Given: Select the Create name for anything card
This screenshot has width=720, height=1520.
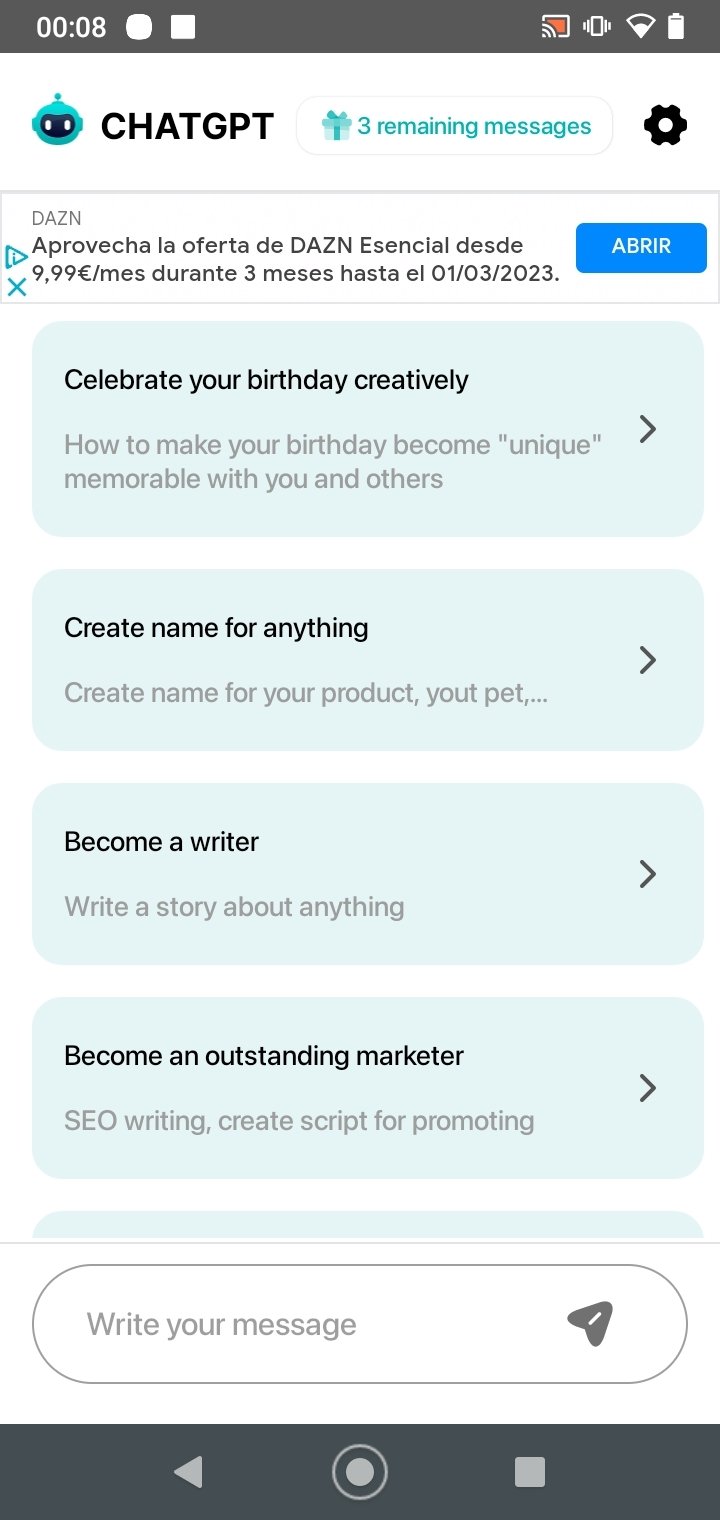Looking at the screenshot, I should click(368, 660).
